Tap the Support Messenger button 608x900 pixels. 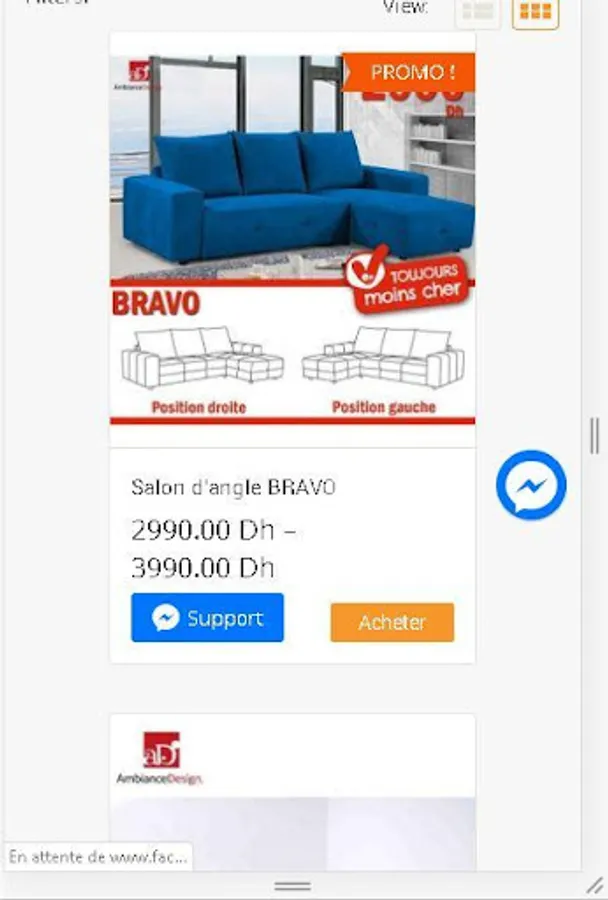pos(207,618)
